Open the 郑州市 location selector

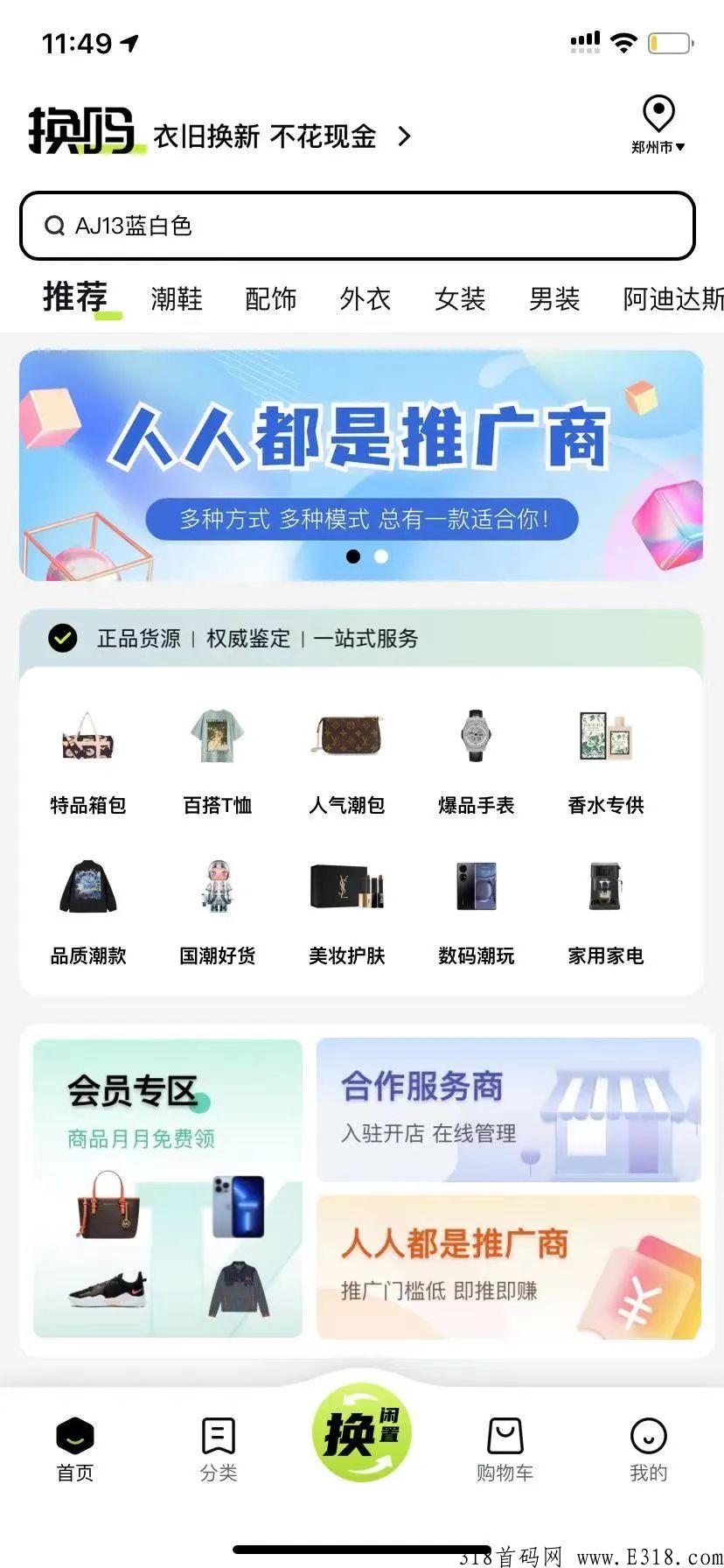[658, 126]
